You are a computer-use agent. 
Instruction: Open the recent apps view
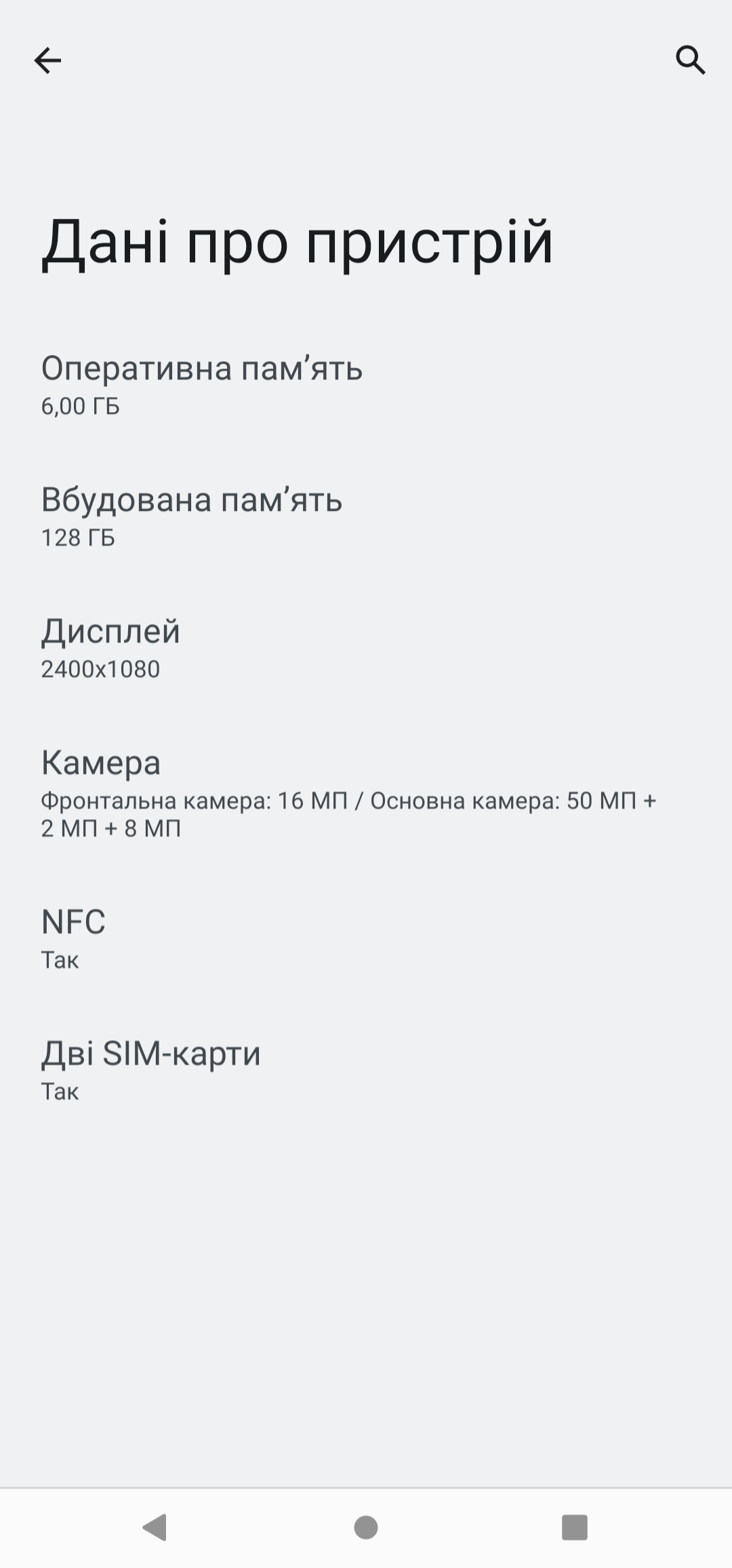(575, 1527)
